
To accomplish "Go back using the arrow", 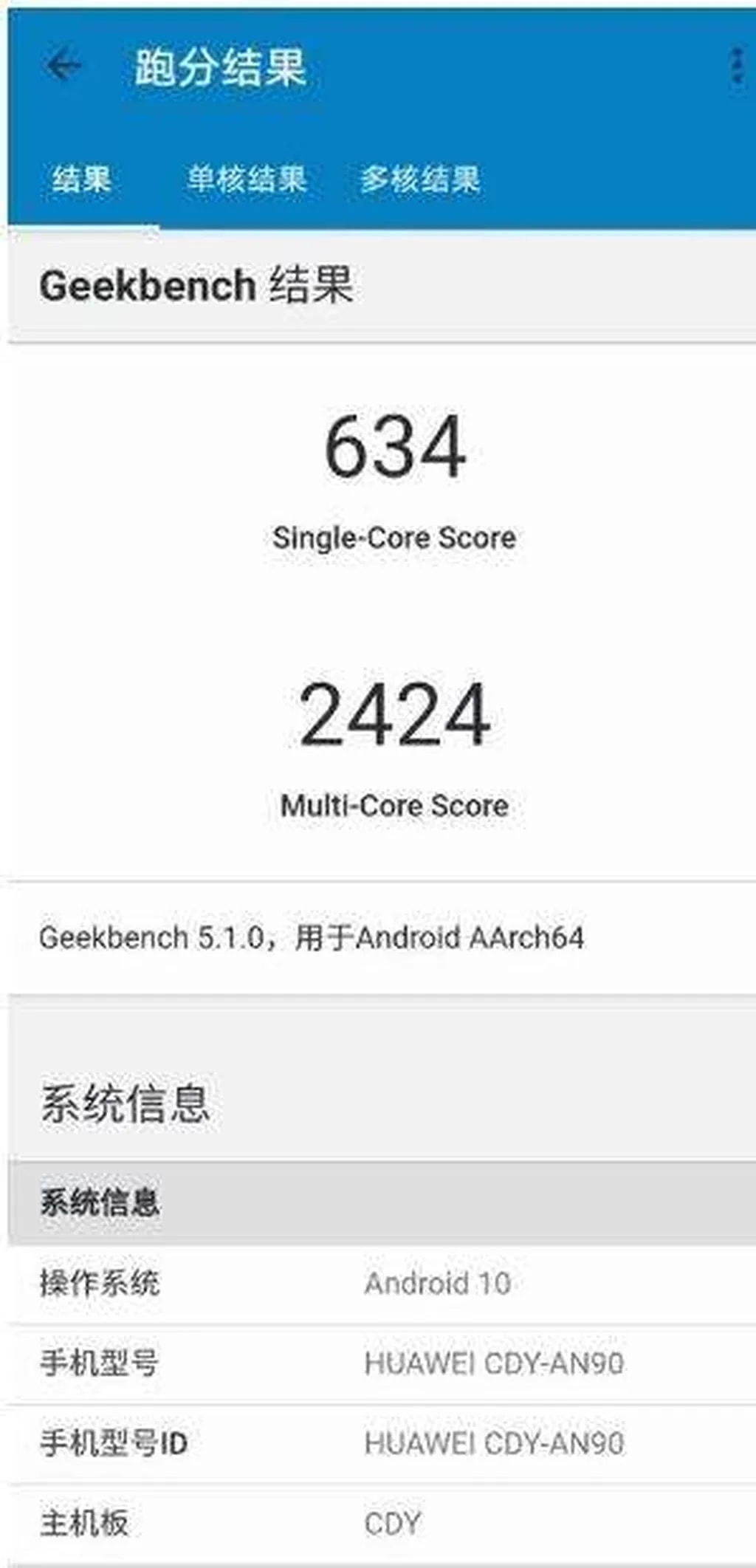I will [x=63, y=66].
